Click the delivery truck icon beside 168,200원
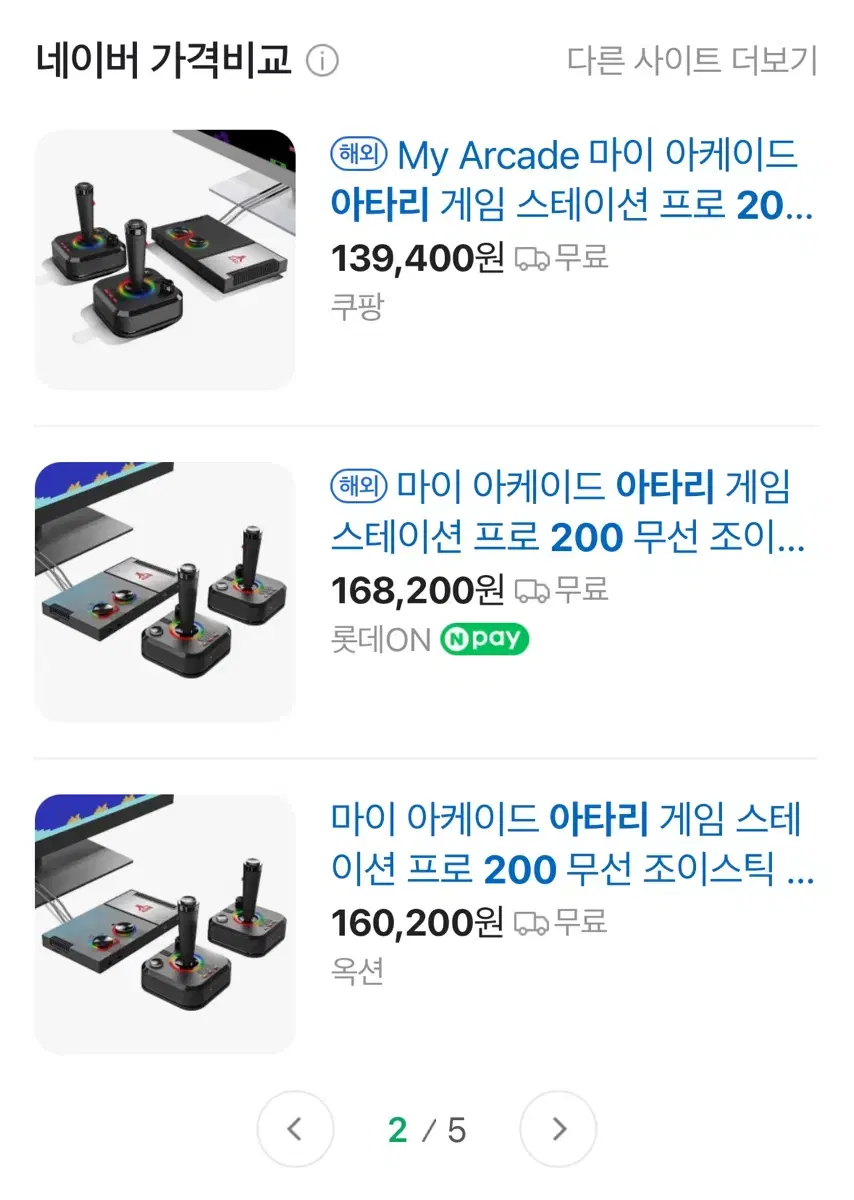 [x=533, y=590]
